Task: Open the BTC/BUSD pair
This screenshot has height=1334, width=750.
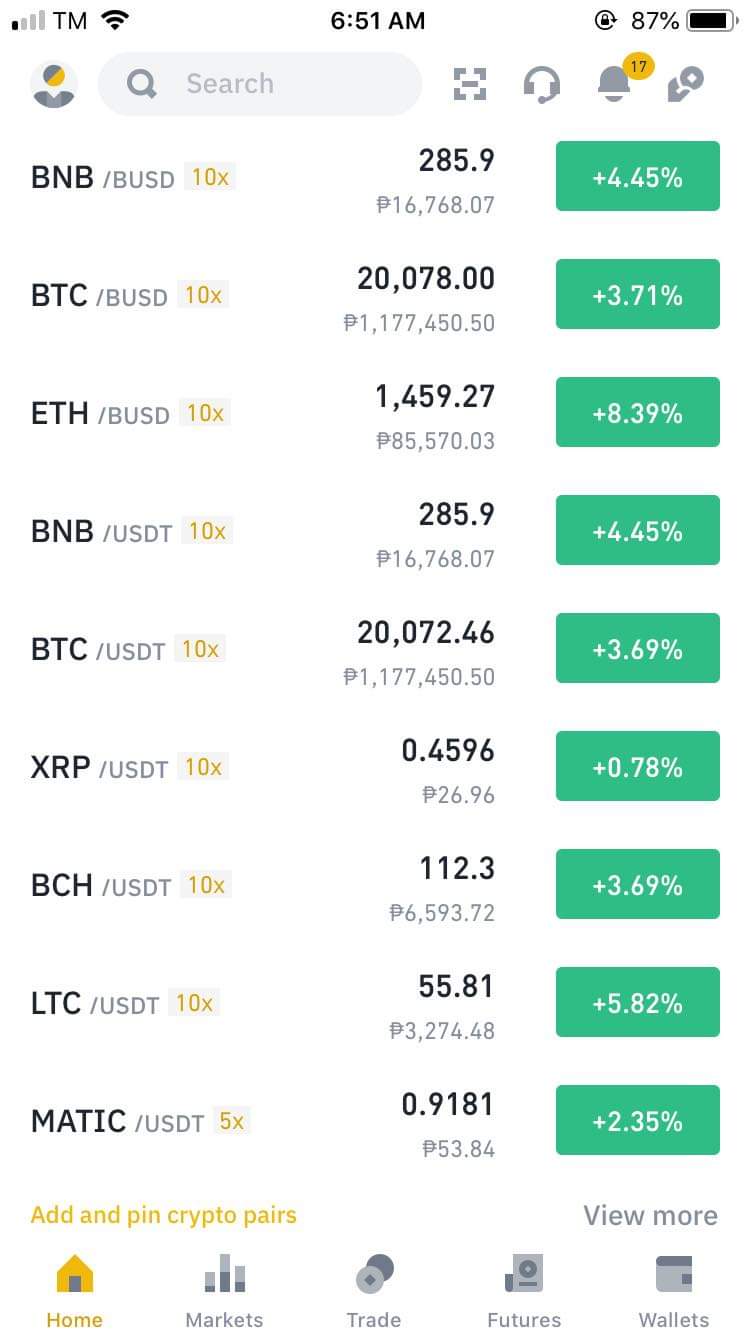Action: pyautogui.click(x=375, y=295)
